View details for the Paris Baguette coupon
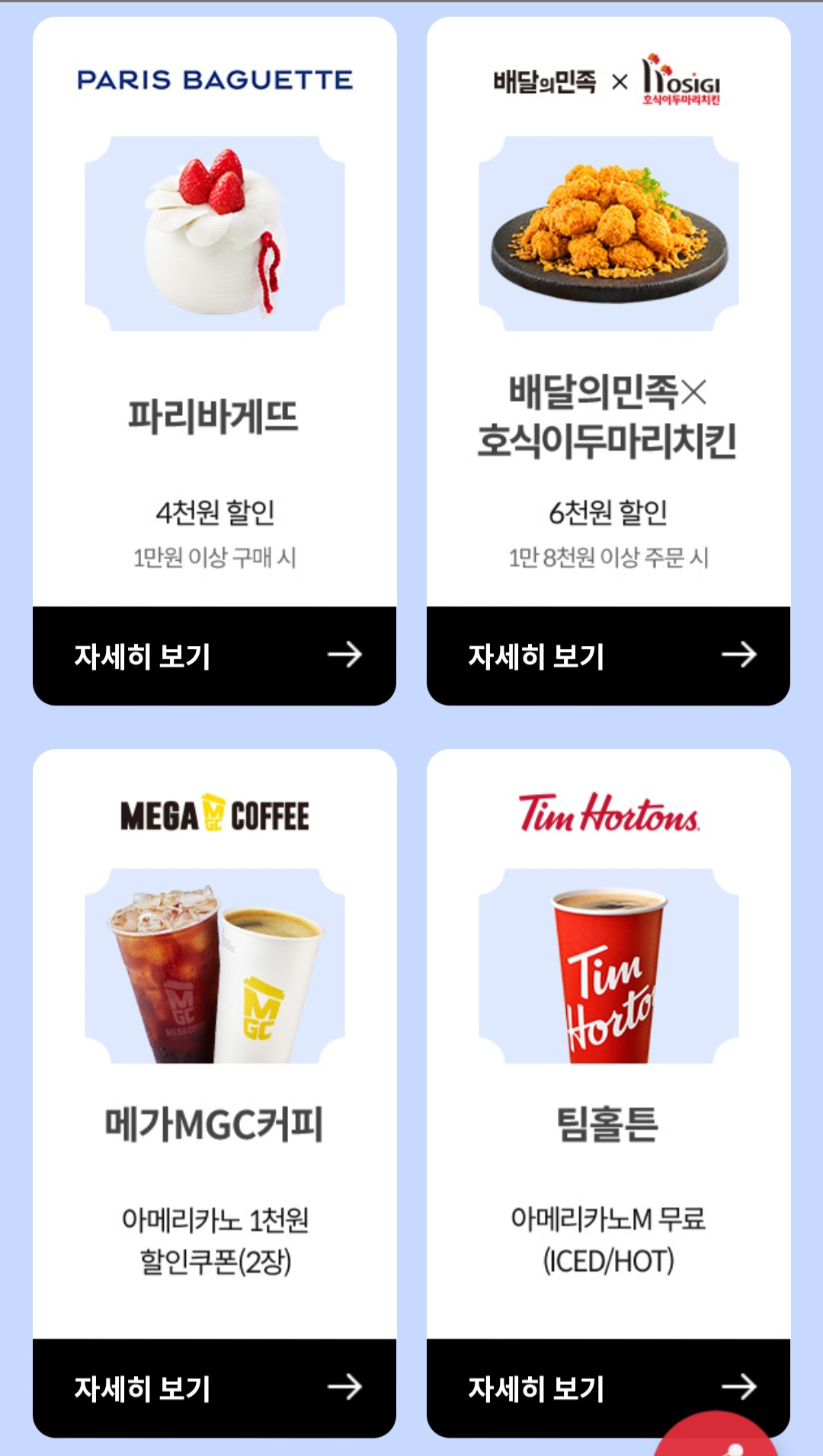Image resolution: width=823 pixels, height=1456 pixels. 214,655
